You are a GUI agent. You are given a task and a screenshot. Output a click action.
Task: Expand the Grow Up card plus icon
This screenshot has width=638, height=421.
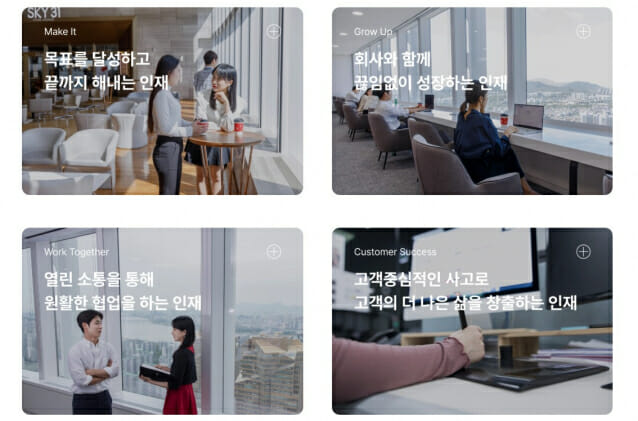[x=584, y=32]
